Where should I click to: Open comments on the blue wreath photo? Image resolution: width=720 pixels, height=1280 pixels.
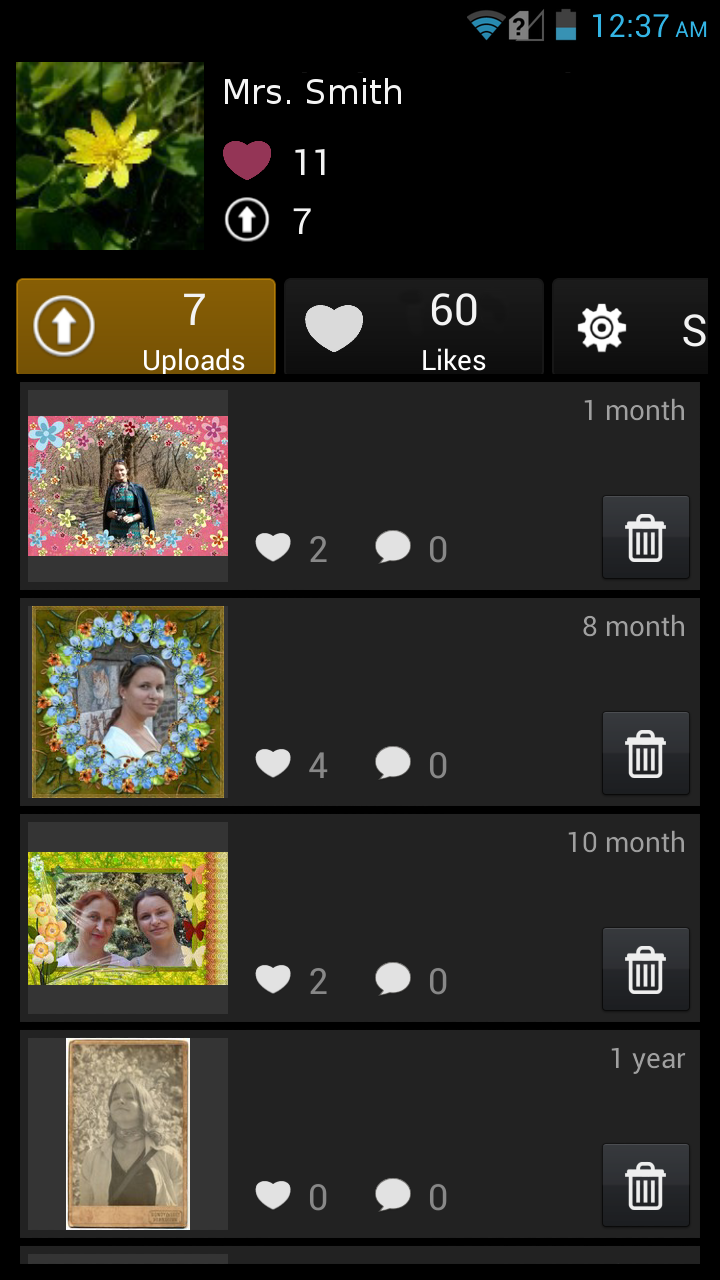tap(393, 763)
